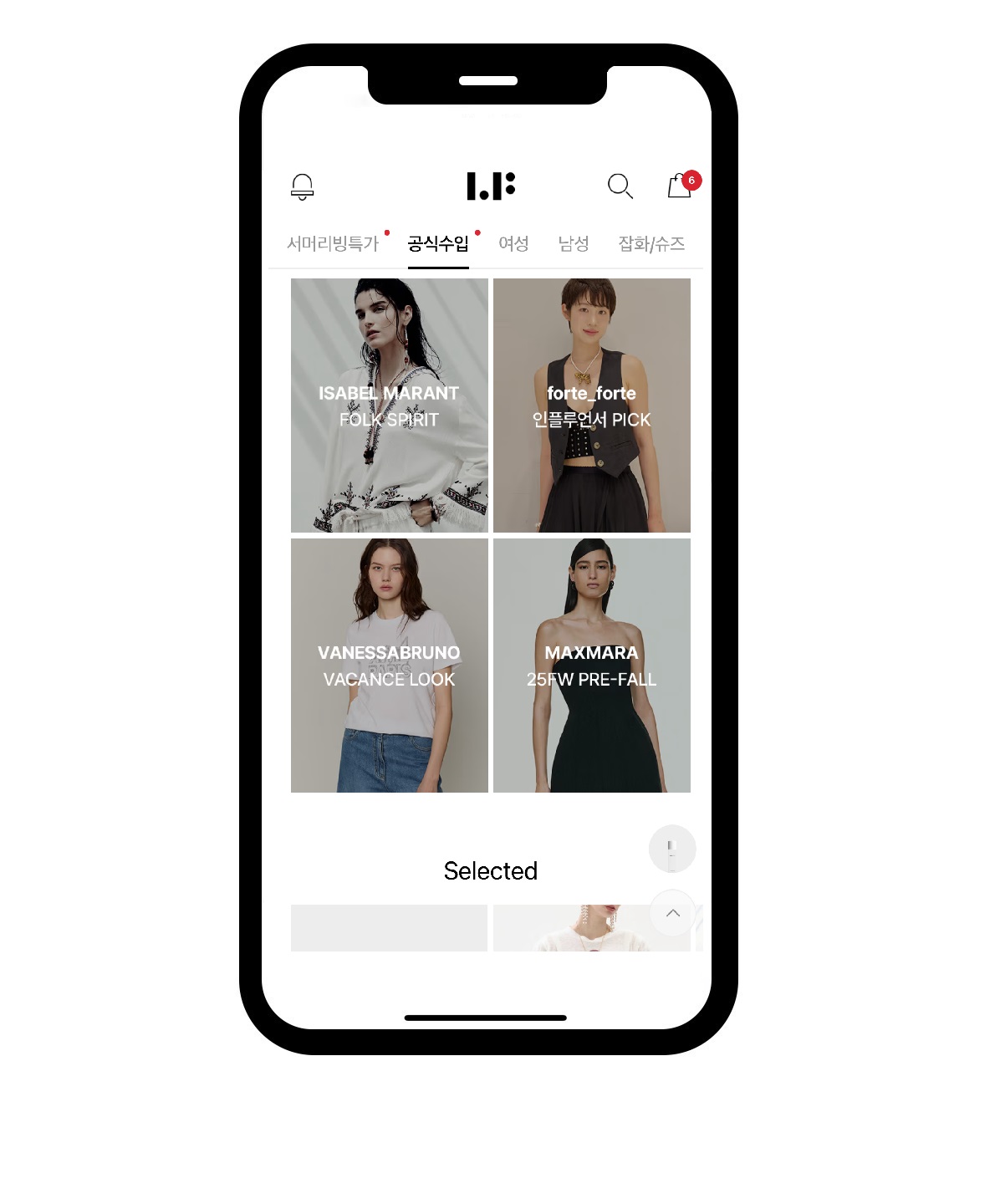Switch to the 여성 tab
Viewport: 1000px width, 1204px height.
(513, 244)
